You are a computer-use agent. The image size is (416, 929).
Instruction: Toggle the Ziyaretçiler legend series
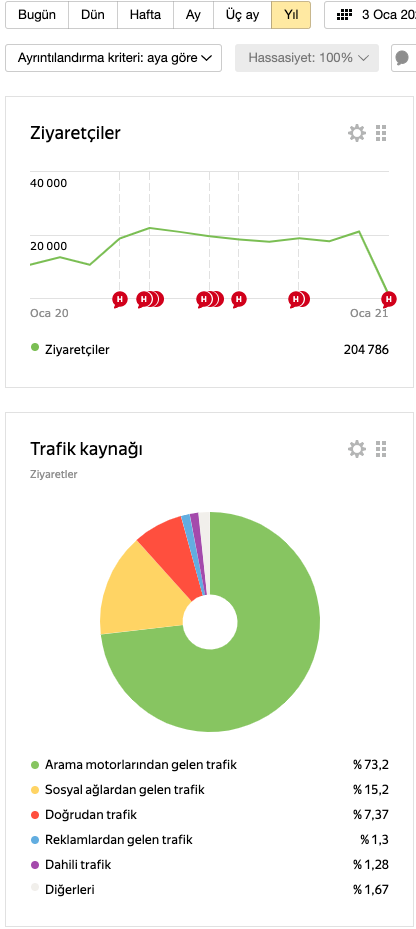[70, 350]
